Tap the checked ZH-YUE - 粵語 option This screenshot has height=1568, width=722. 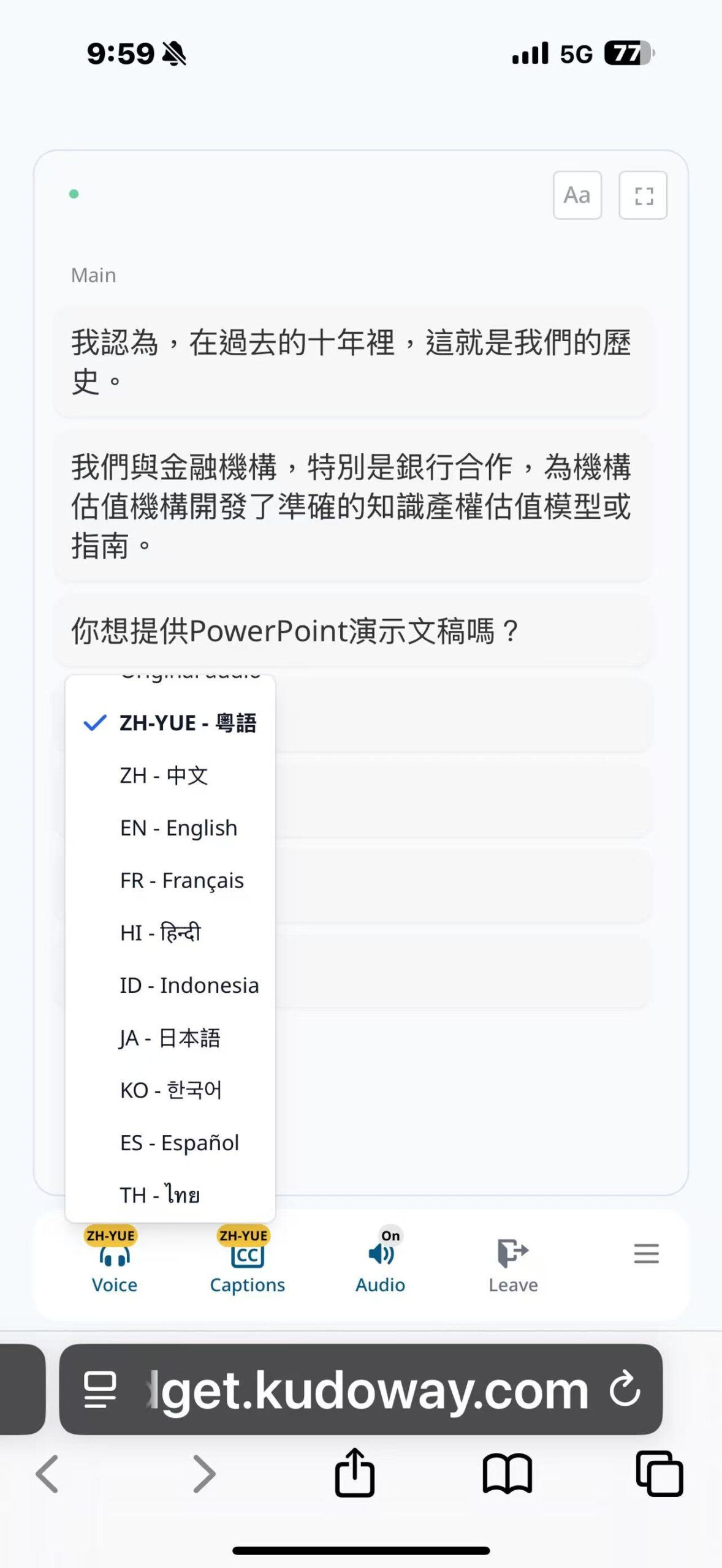(187, 723)
